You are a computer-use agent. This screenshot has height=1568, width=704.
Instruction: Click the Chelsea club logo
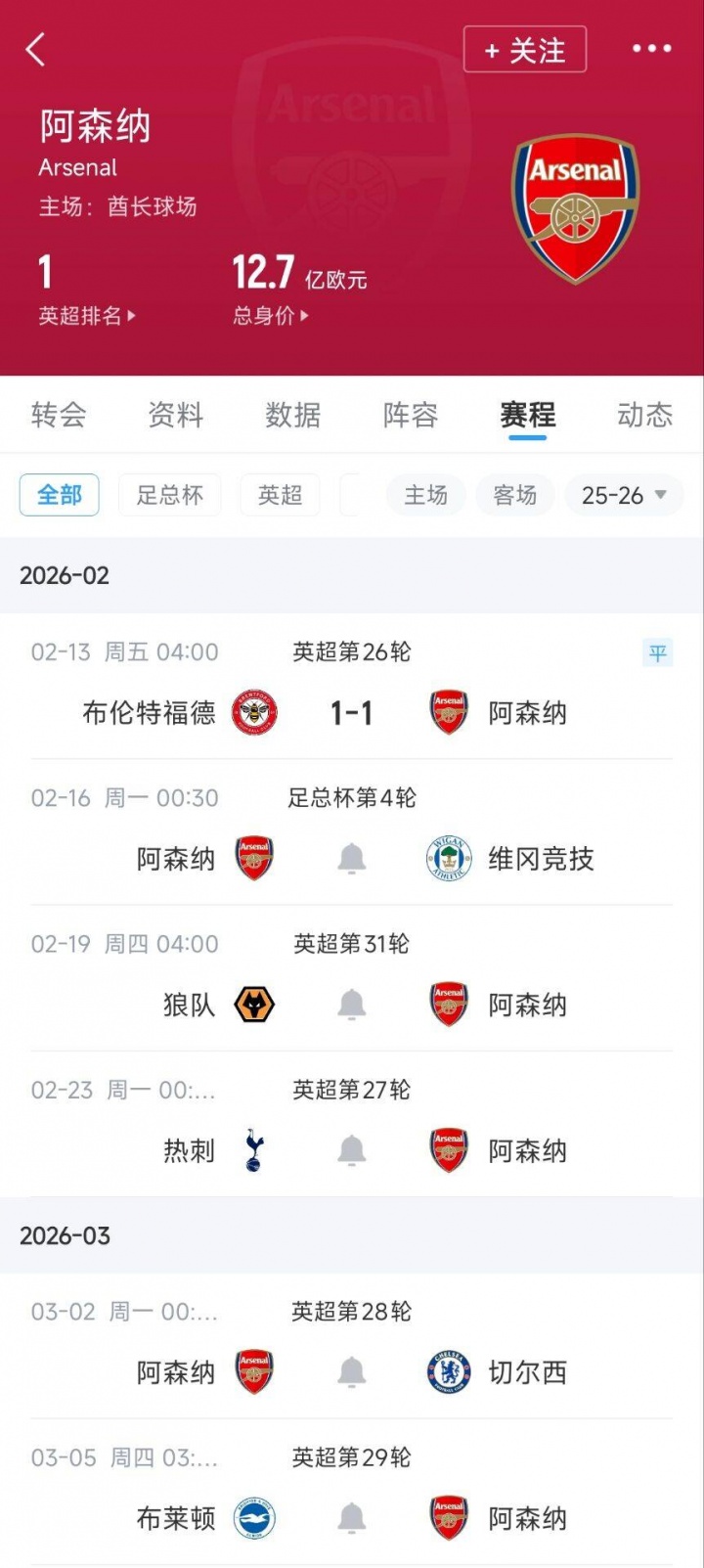click(448, 1371)
